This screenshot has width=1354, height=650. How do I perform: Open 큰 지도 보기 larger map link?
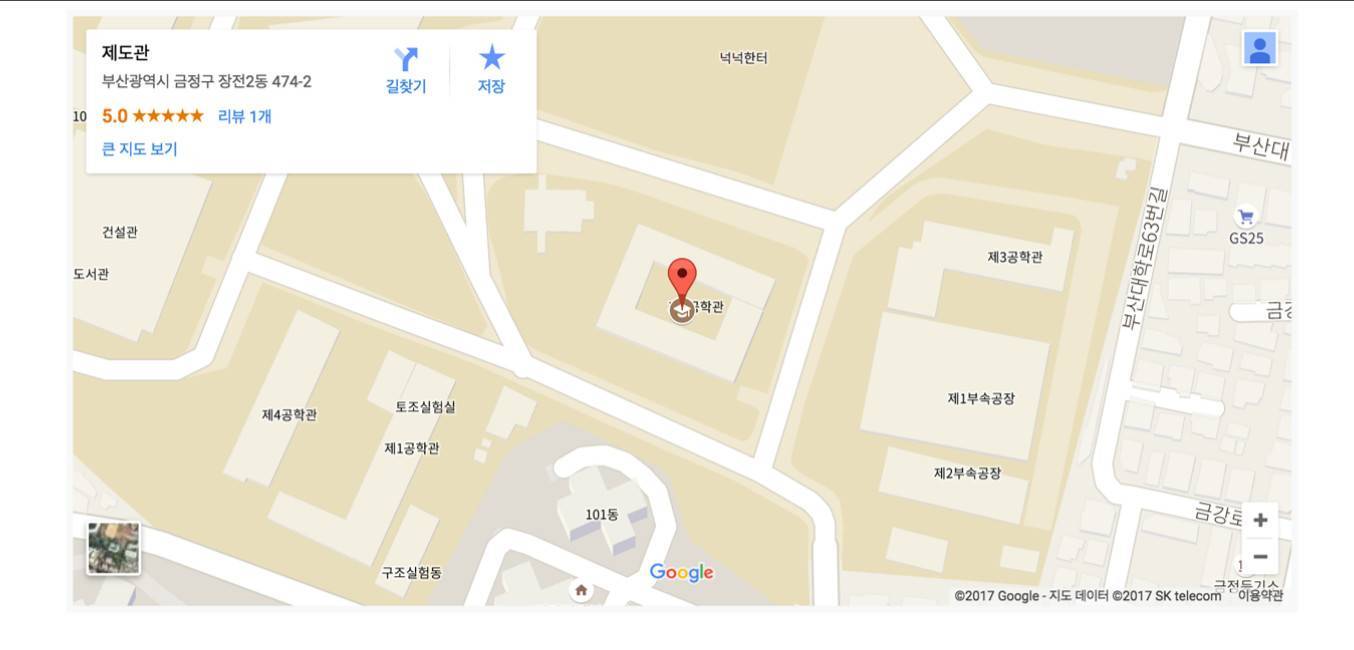click(x=140, y=149)
